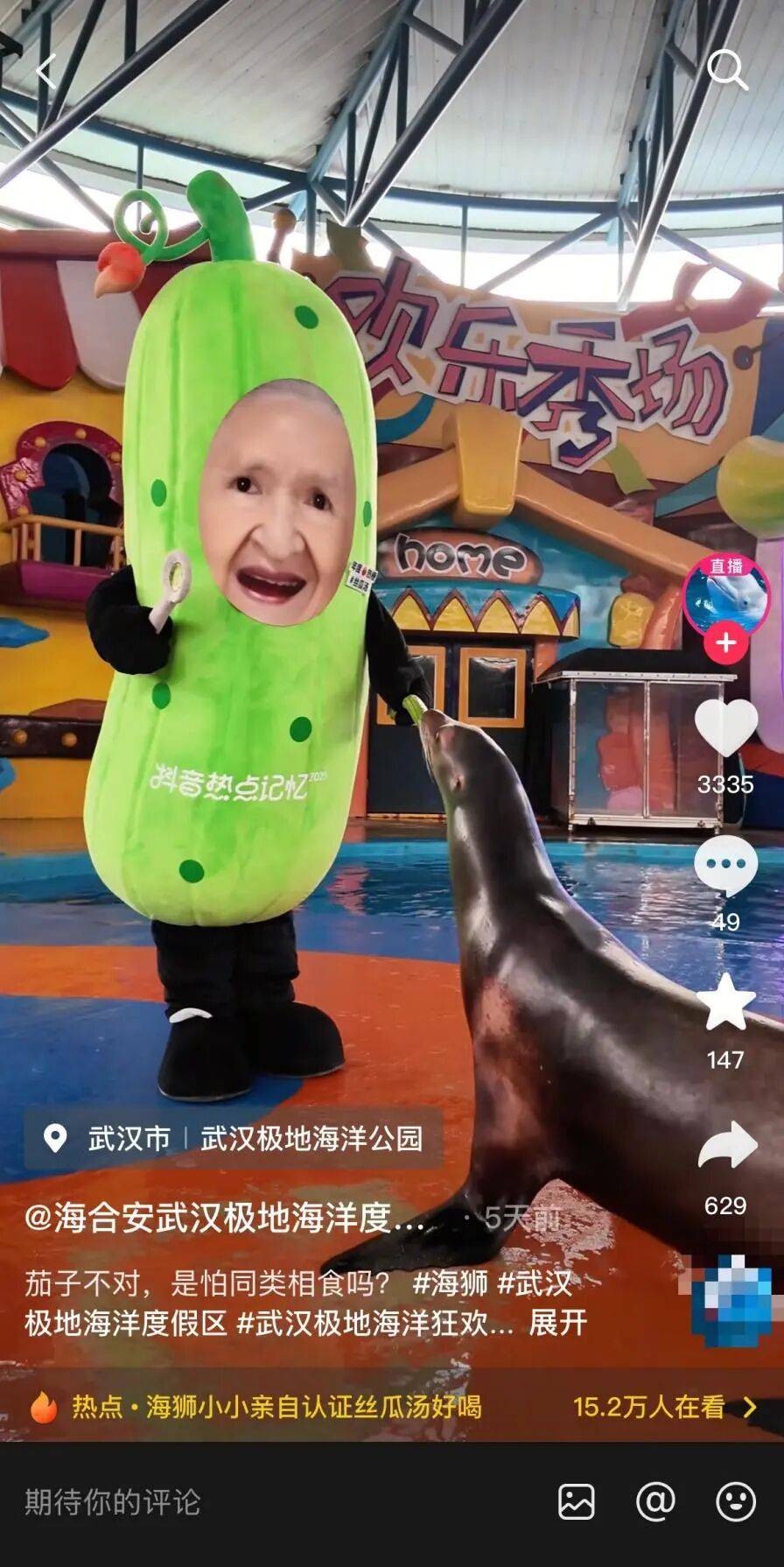
Task: Tap the 期待你的评论 comment field
Action: (x=112, y=1502)
